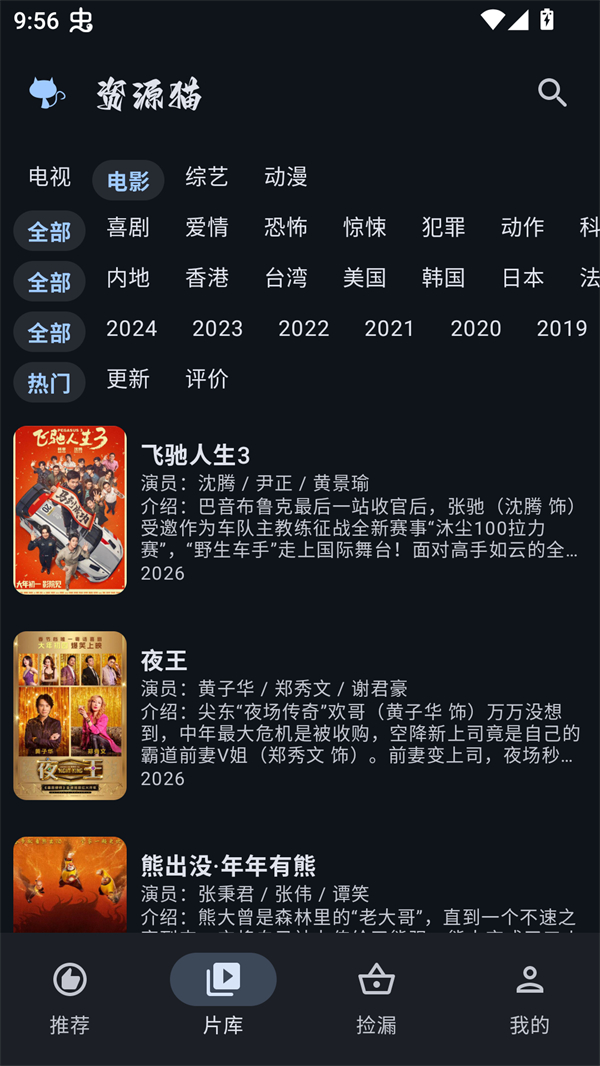
Task: Open the search icon in the header
Action: pos(552,93)
